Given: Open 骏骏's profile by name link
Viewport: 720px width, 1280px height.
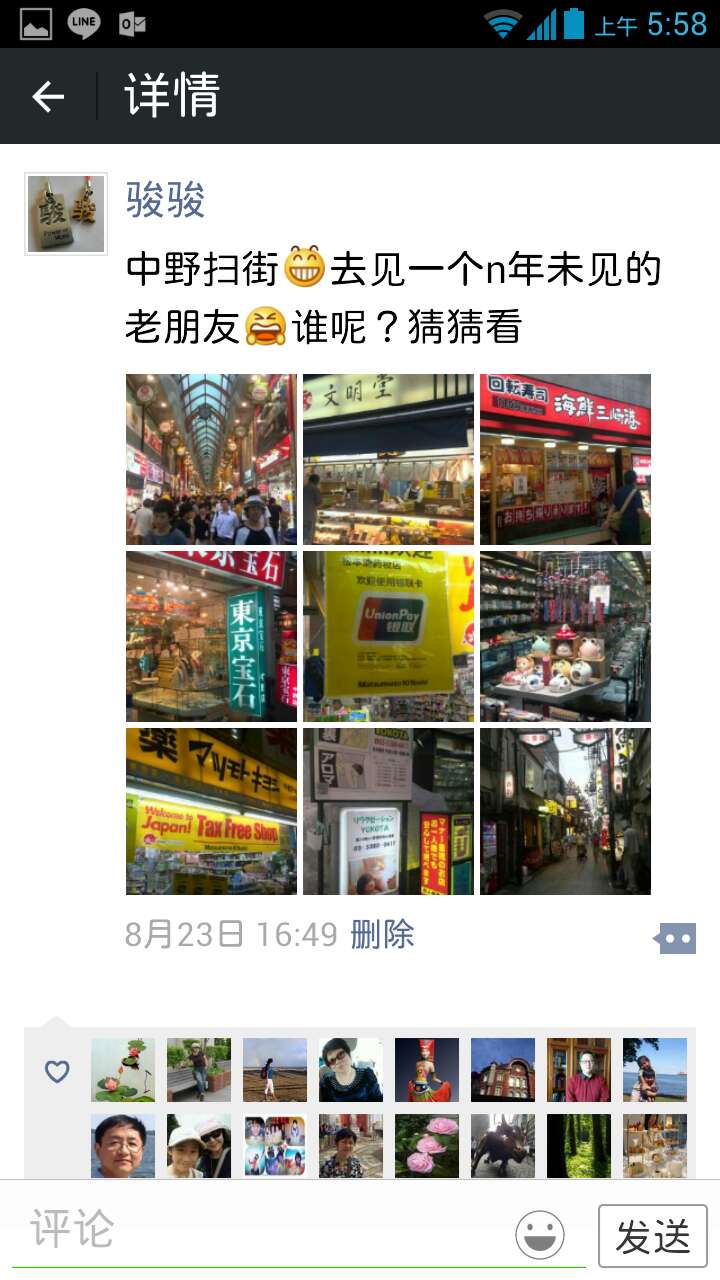Looking at the screenshot, I should tap(166, 200).
